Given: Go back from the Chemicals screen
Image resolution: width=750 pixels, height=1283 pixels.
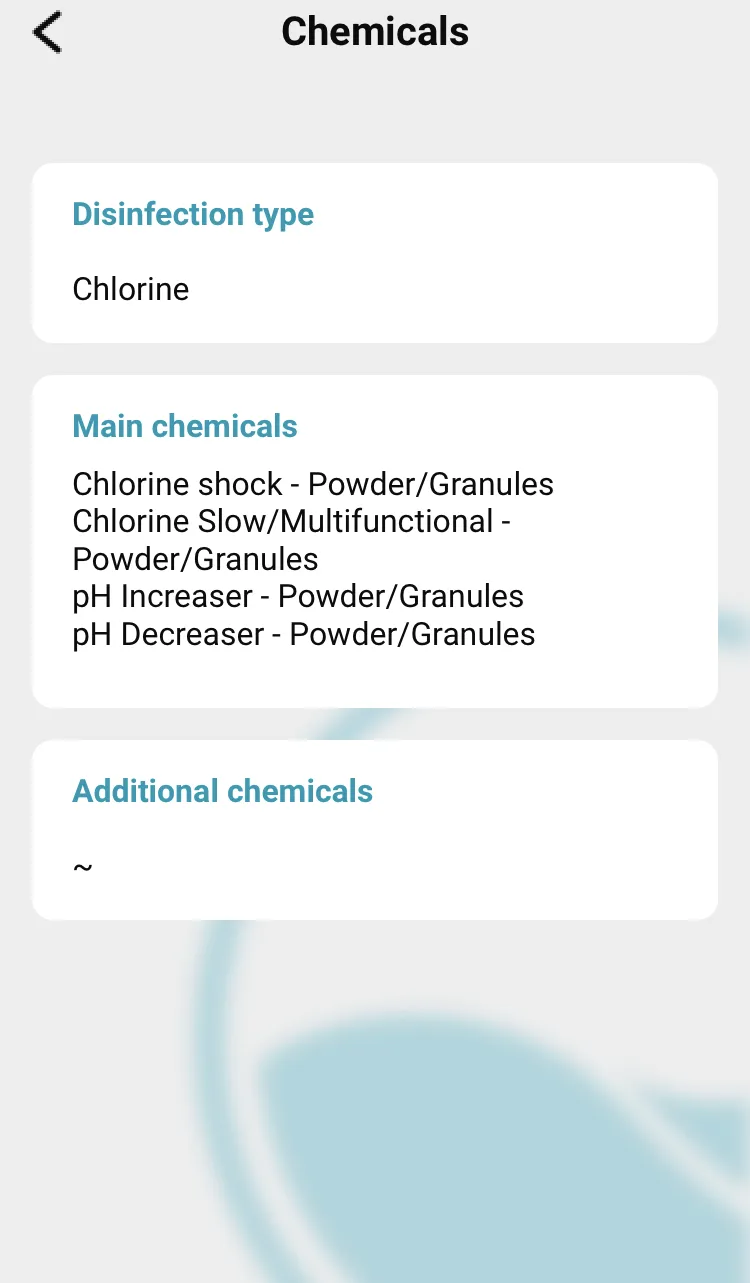Looking at the screenshot, I should [47, 32].
